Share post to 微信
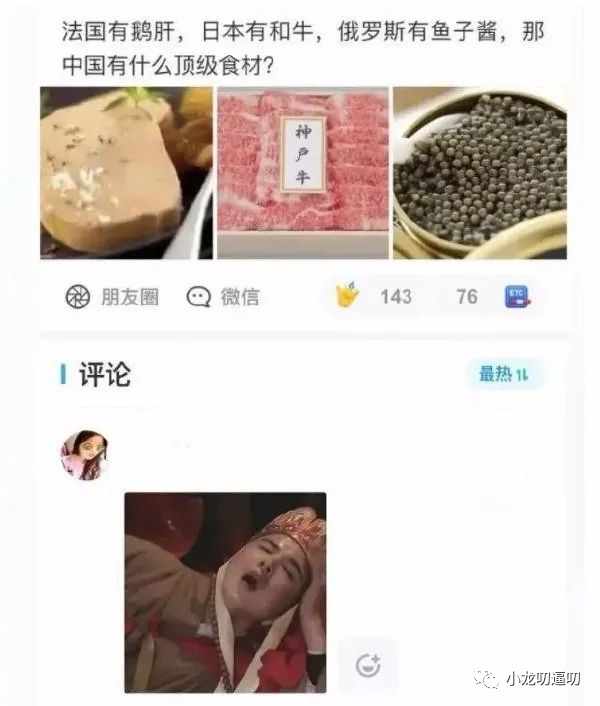This screenshot has height=706, width=600. coord(223,297)
